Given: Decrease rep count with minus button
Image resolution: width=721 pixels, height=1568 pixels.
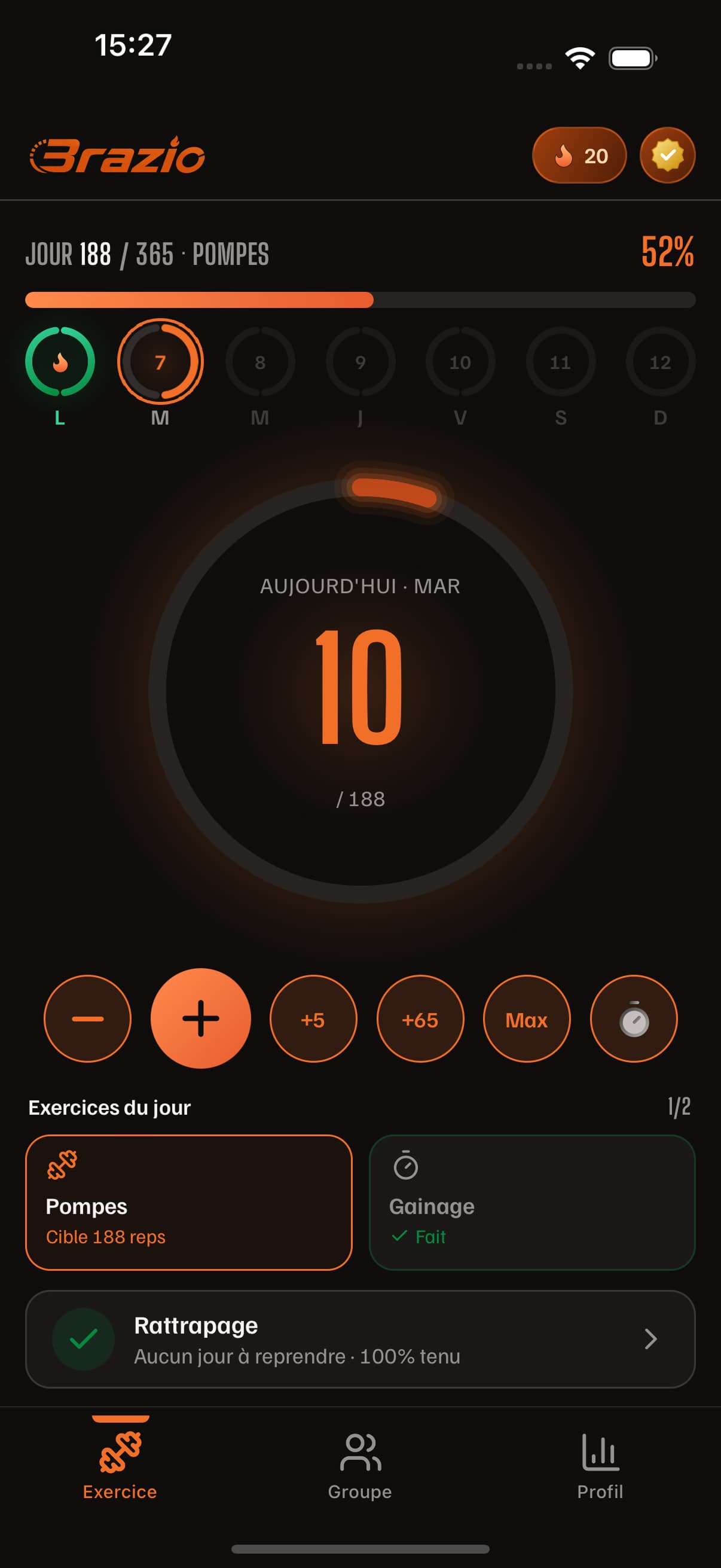Looking at the screenshot, I should 88,1018.
